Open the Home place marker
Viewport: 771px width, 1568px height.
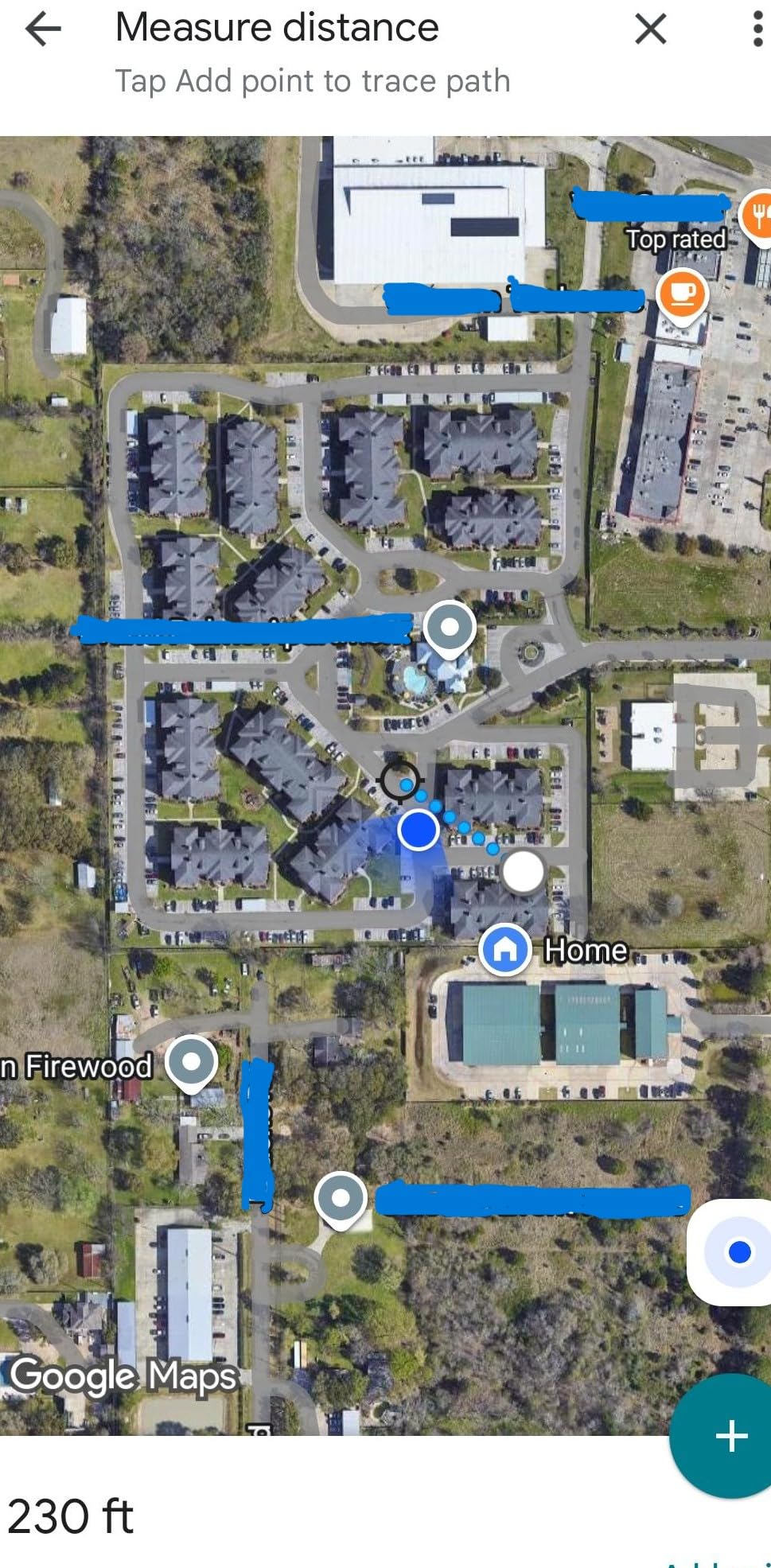pyautogui.click(x=505, y=949)
